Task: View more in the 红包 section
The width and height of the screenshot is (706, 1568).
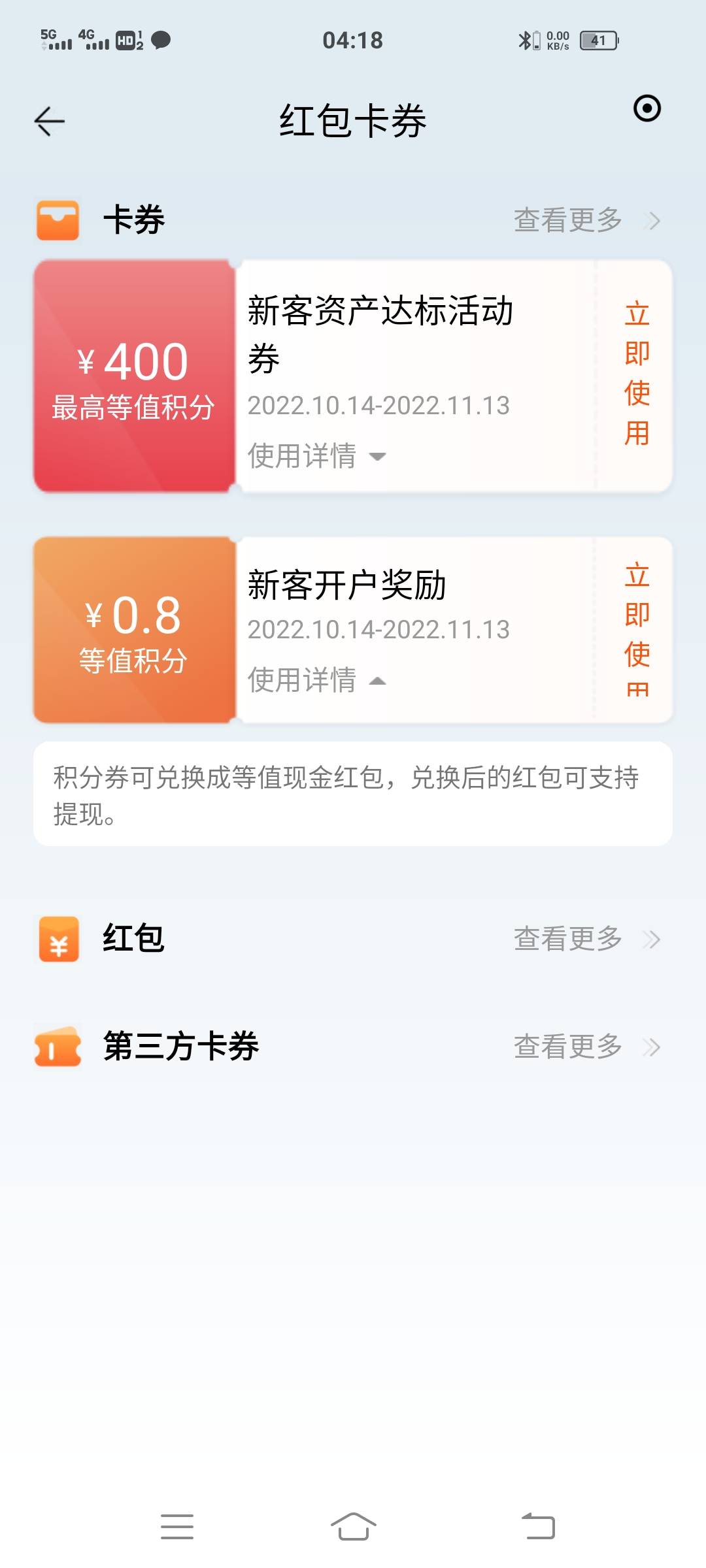Action: pyautogui.click(x=586, y=939)
